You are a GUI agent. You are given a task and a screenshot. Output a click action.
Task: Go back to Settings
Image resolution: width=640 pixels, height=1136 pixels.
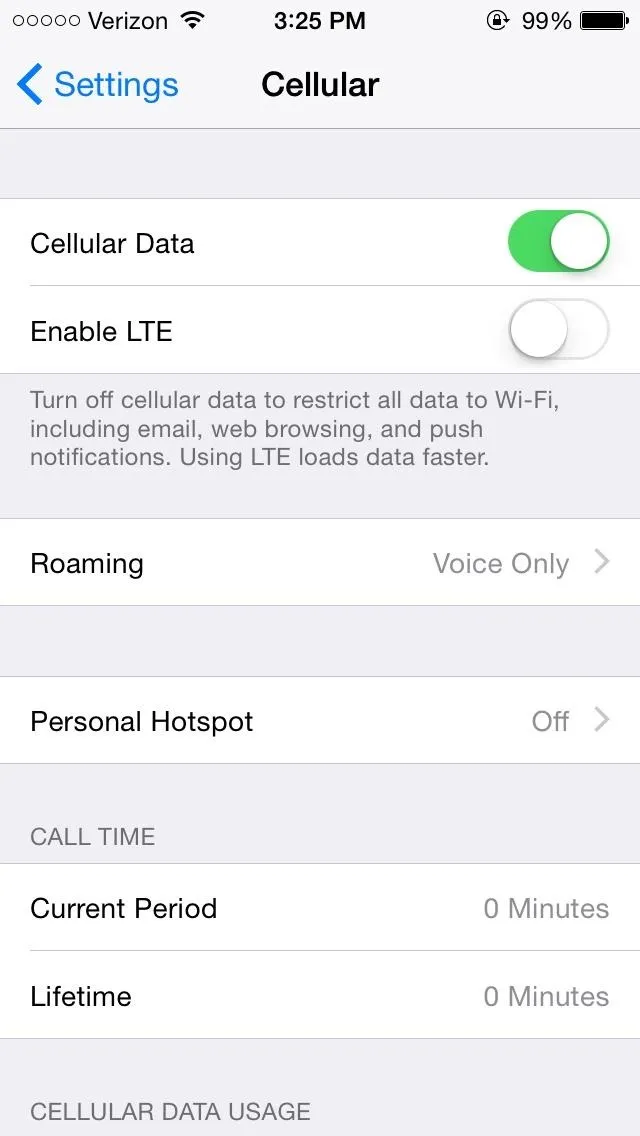pos(97,85)
